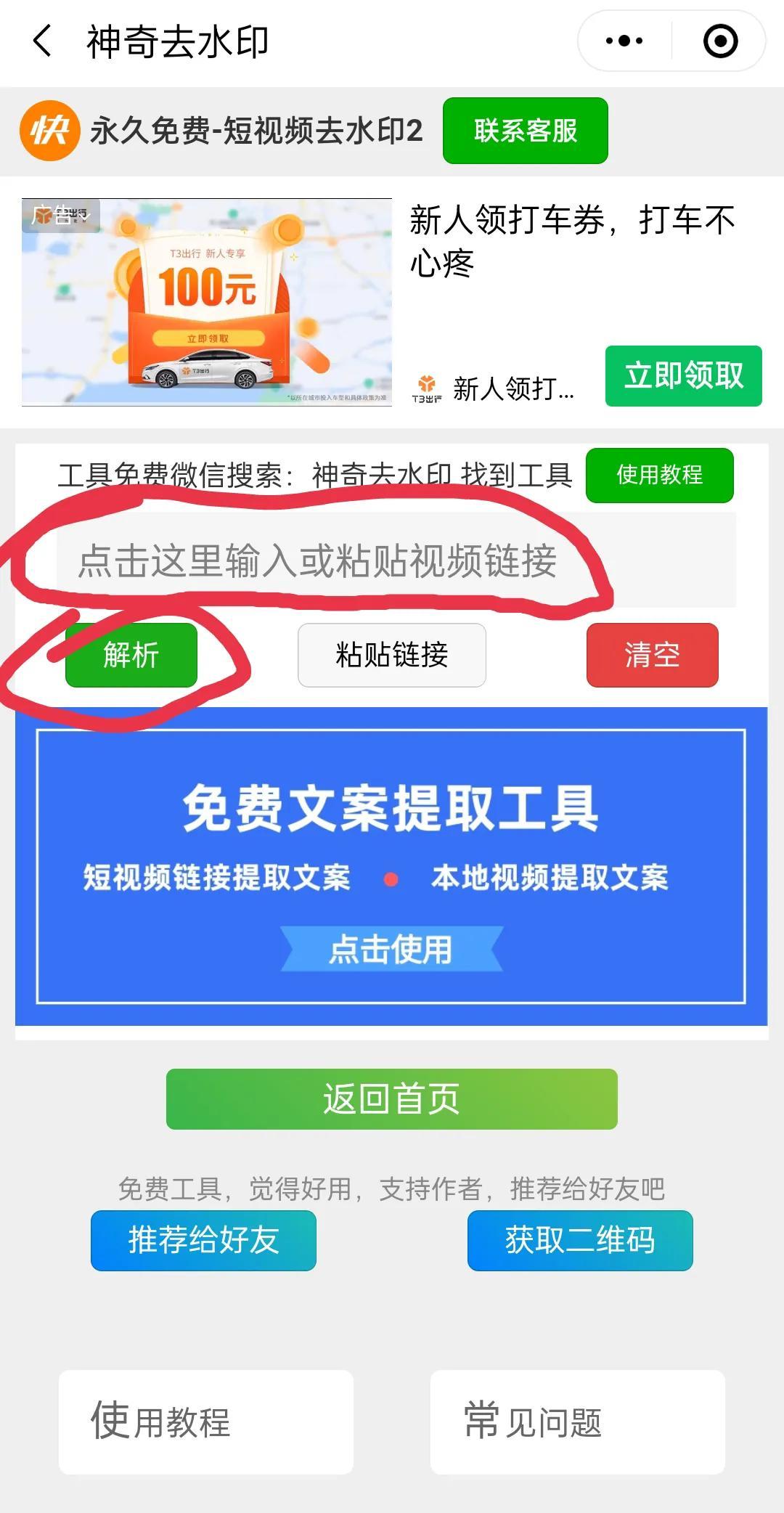The height and width of the screenshot is (1513, 784).
Task: Clear the input with 清空
Action: [x=652, y=655]
